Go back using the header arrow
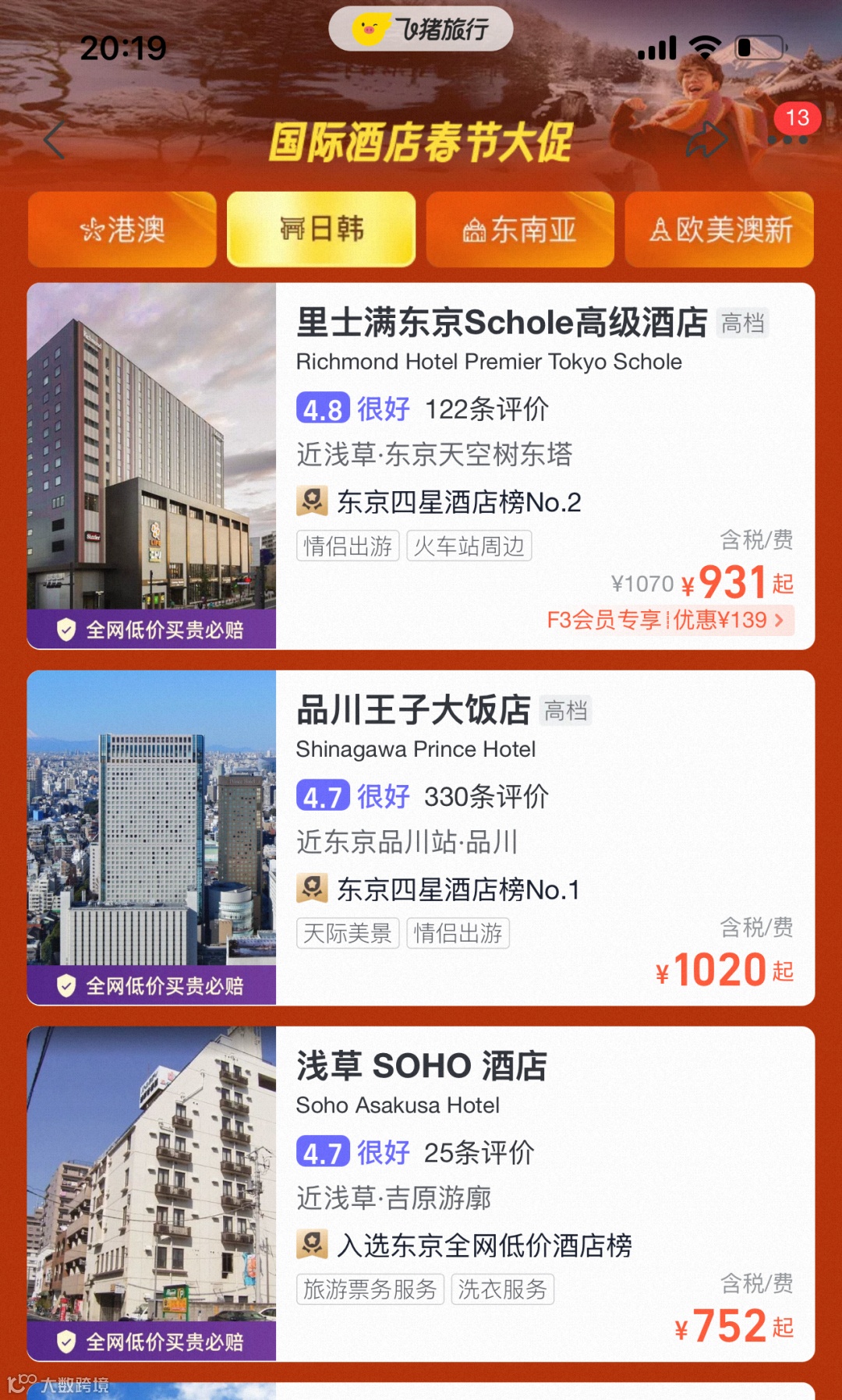This screenshot has width=842, height=1400. tap(55, 140)
